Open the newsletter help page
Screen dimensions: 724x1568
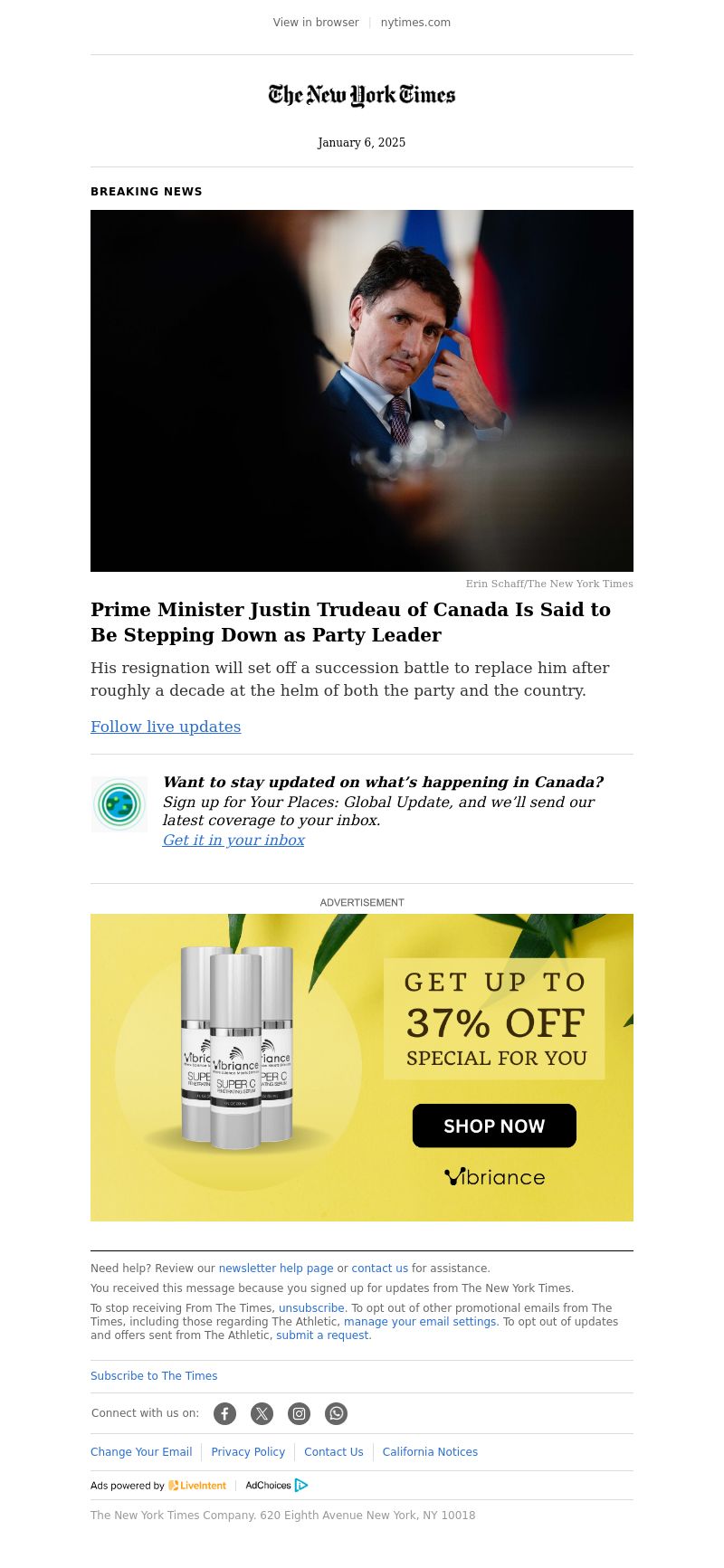(x=276, y=1269)
